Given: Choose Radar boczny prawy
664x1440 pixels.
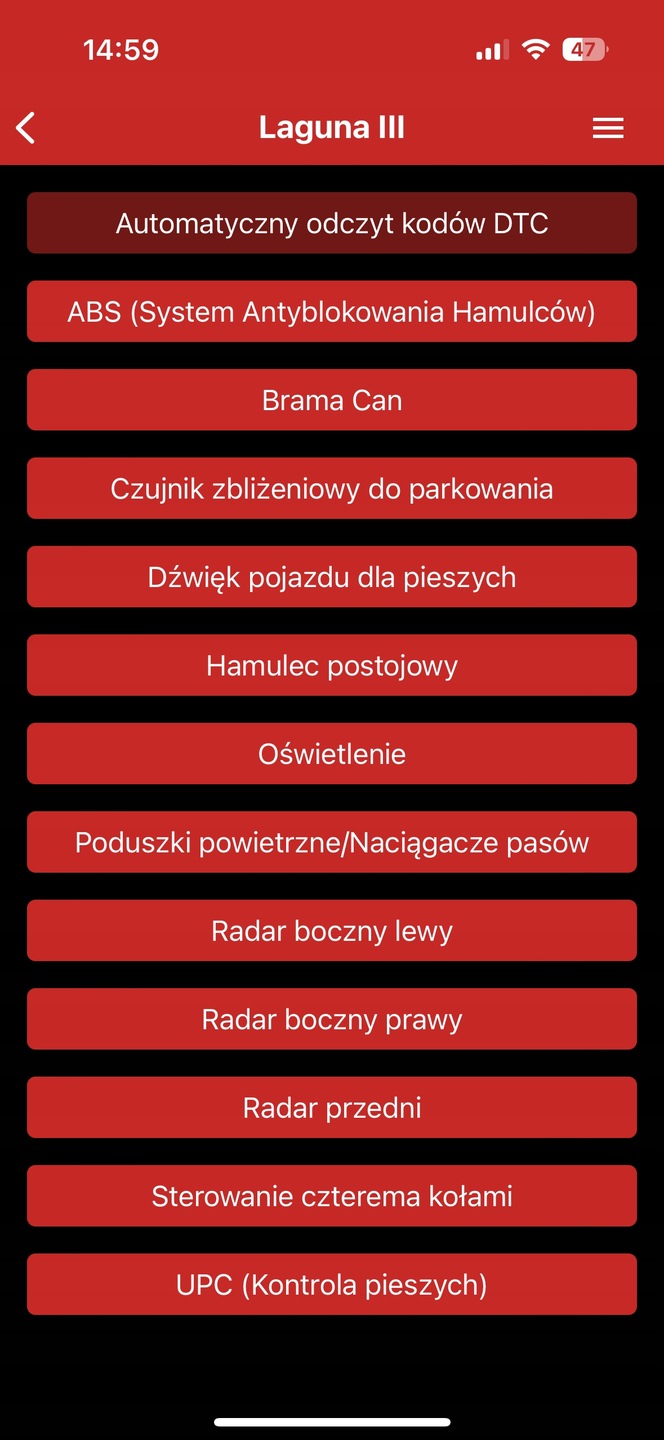Looking at the screenshot, I should click(x=332, y=1020).
